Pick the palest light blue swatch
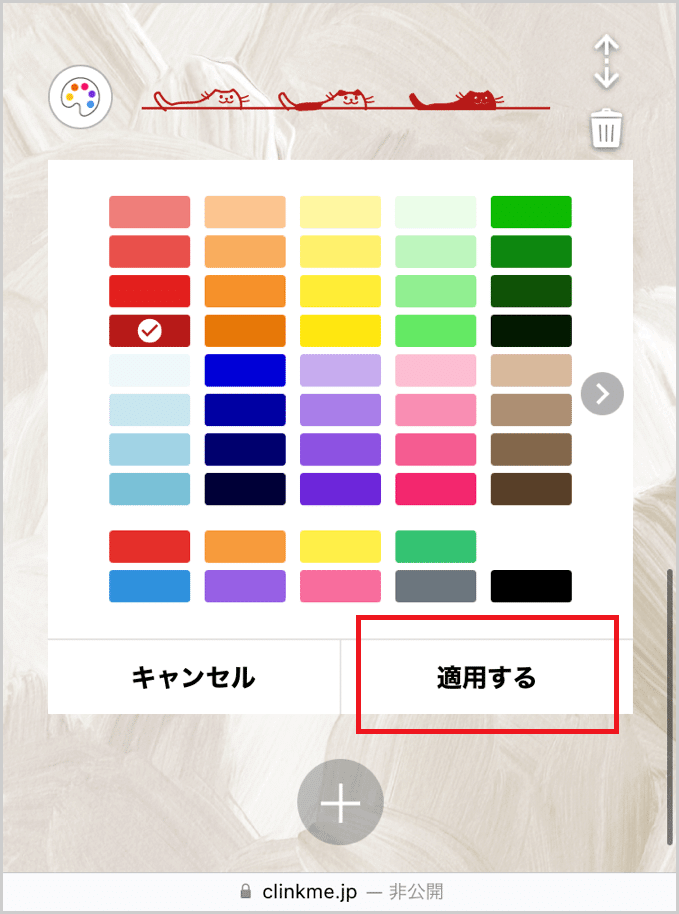This screenshot has height=914, width=679. pyautogui.click(x=150, y=370)
